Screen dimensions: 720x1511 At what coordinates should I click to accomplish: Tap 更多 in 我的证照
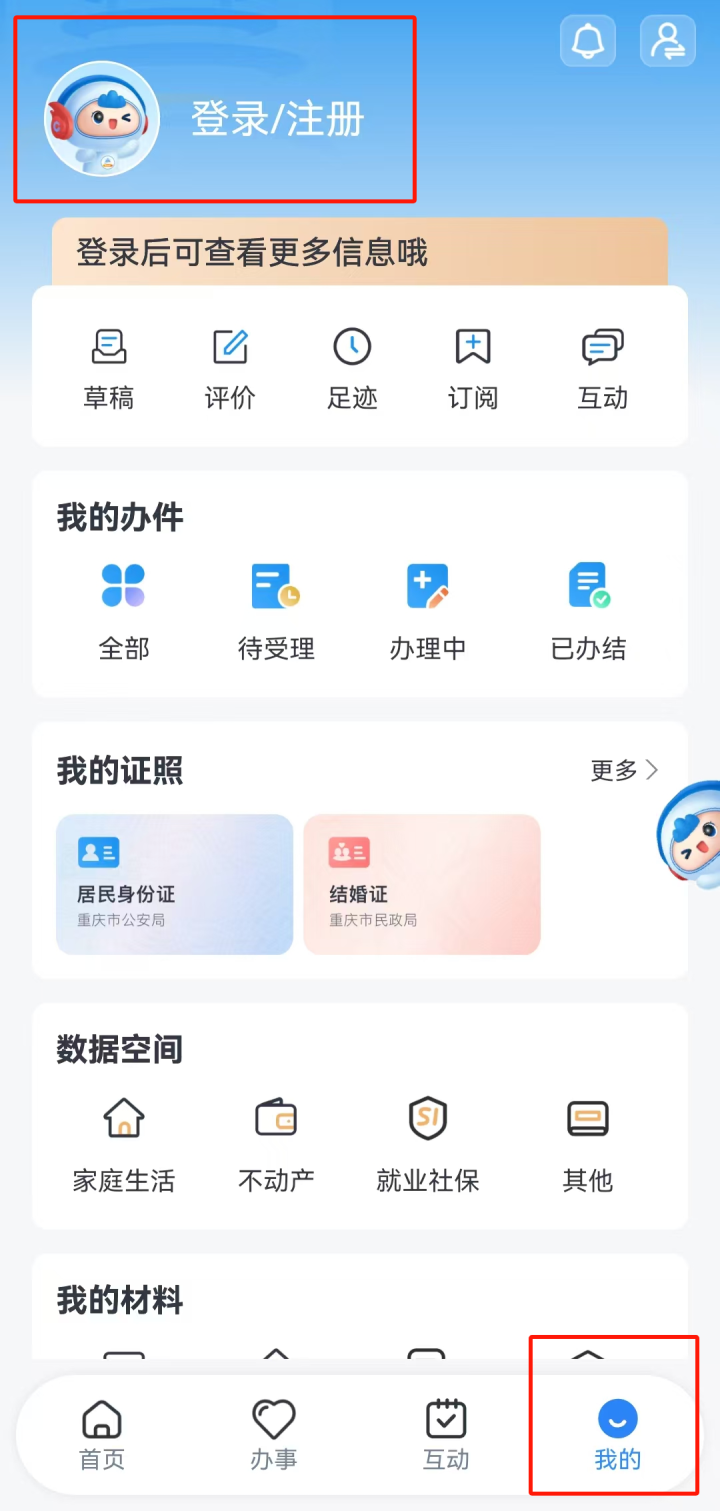pyautogui.click(x=624, y=770)
